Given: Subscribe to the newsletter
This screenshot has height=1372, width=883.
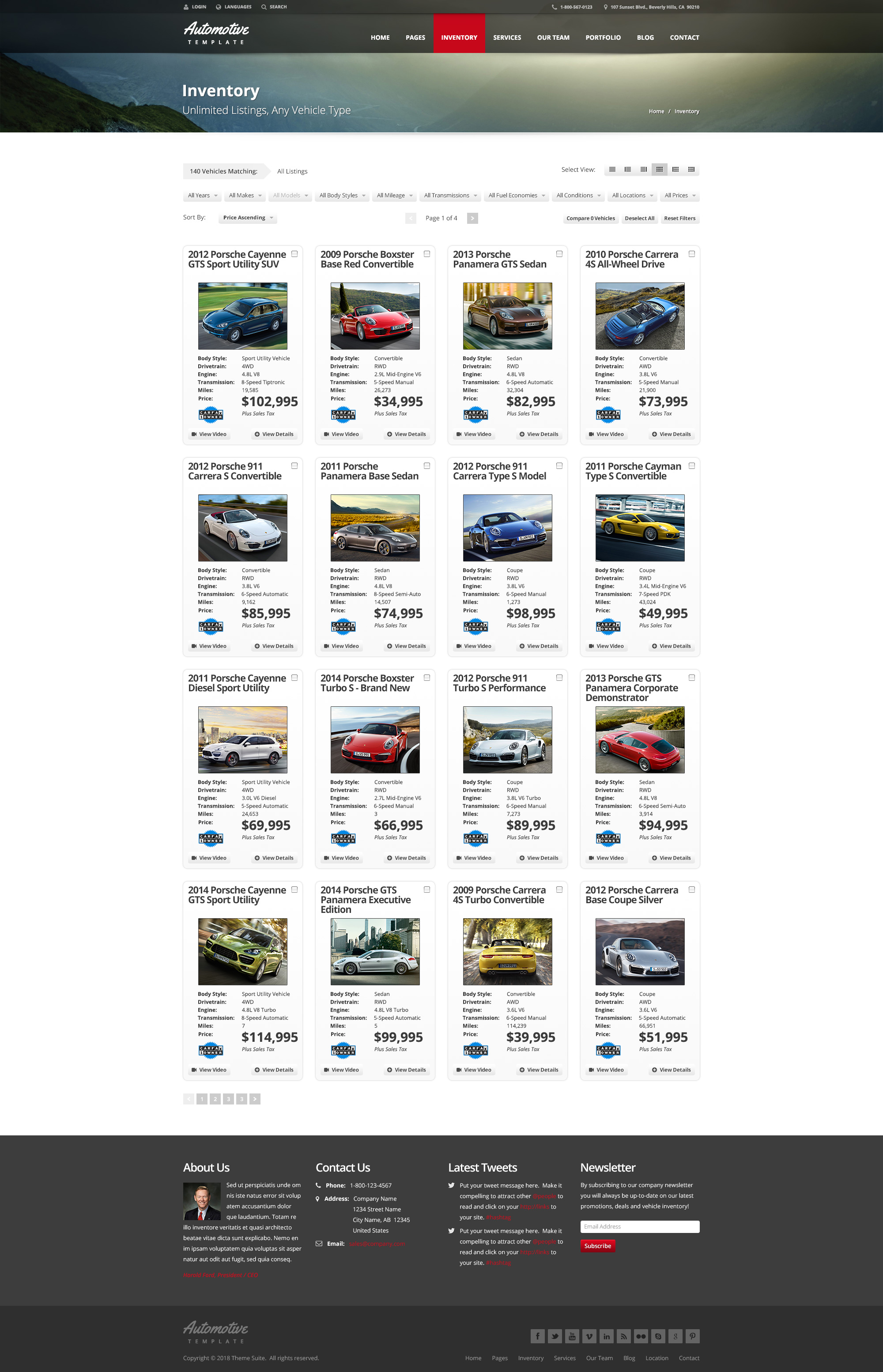Looking at the screenshot, I should 597,1246.
